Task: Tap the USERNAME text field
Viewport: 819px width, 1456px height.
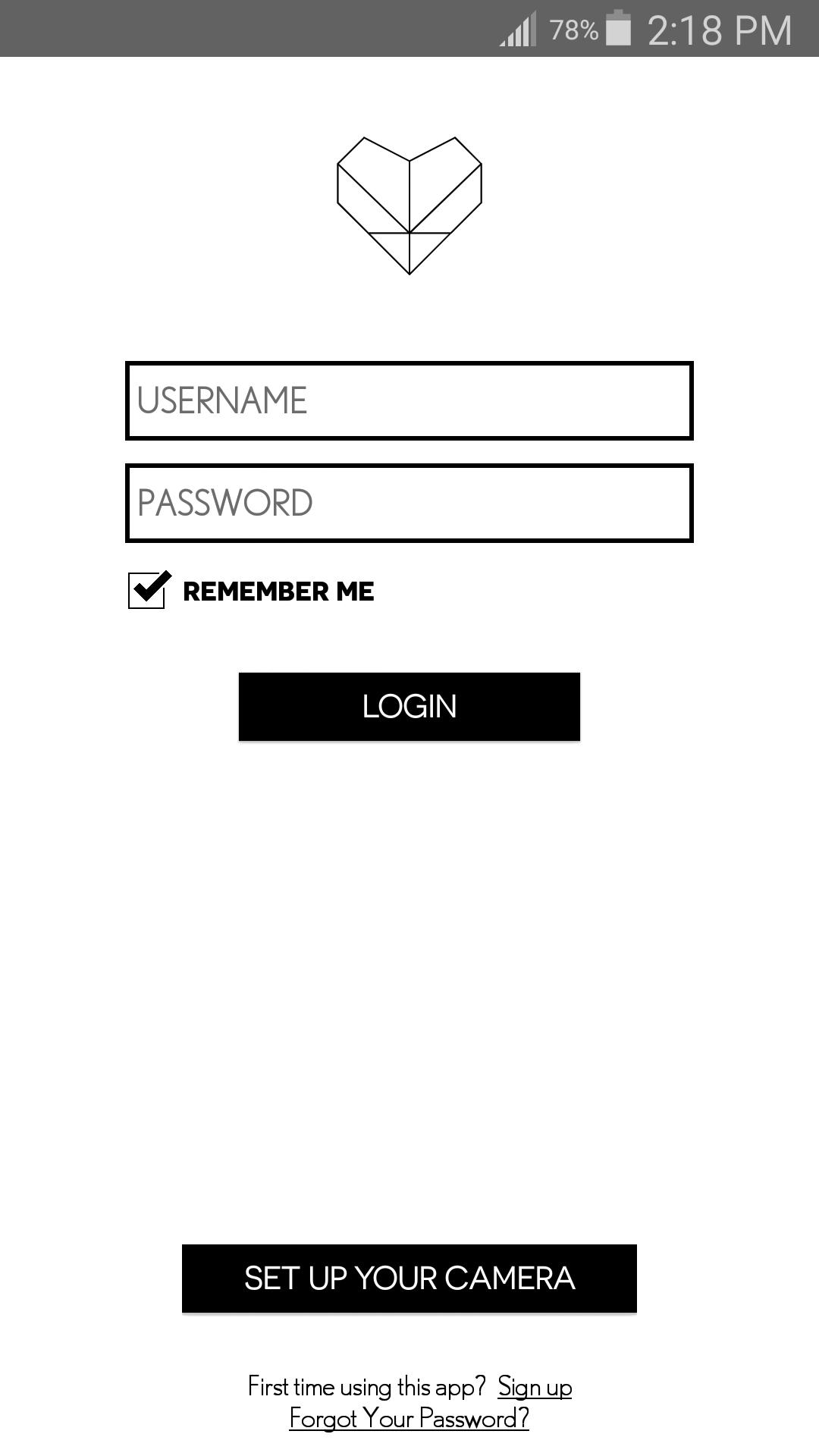Action: click(x=409, y=400)
